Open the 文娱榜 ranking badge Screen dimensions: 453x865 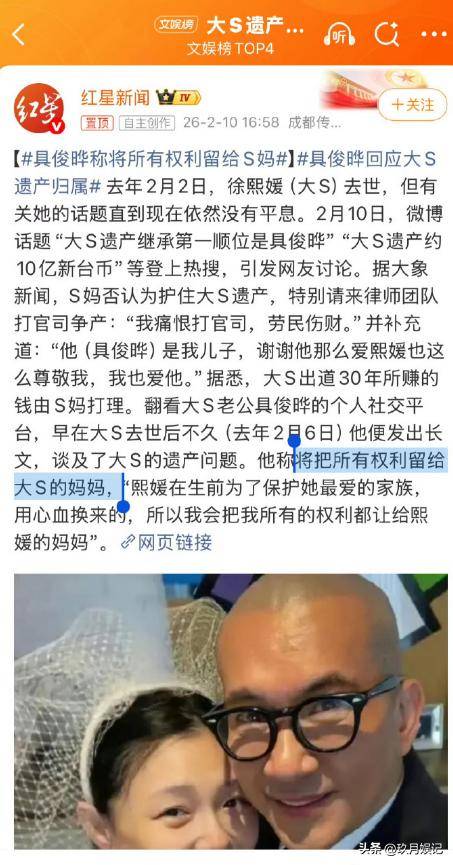click(175, 24)
